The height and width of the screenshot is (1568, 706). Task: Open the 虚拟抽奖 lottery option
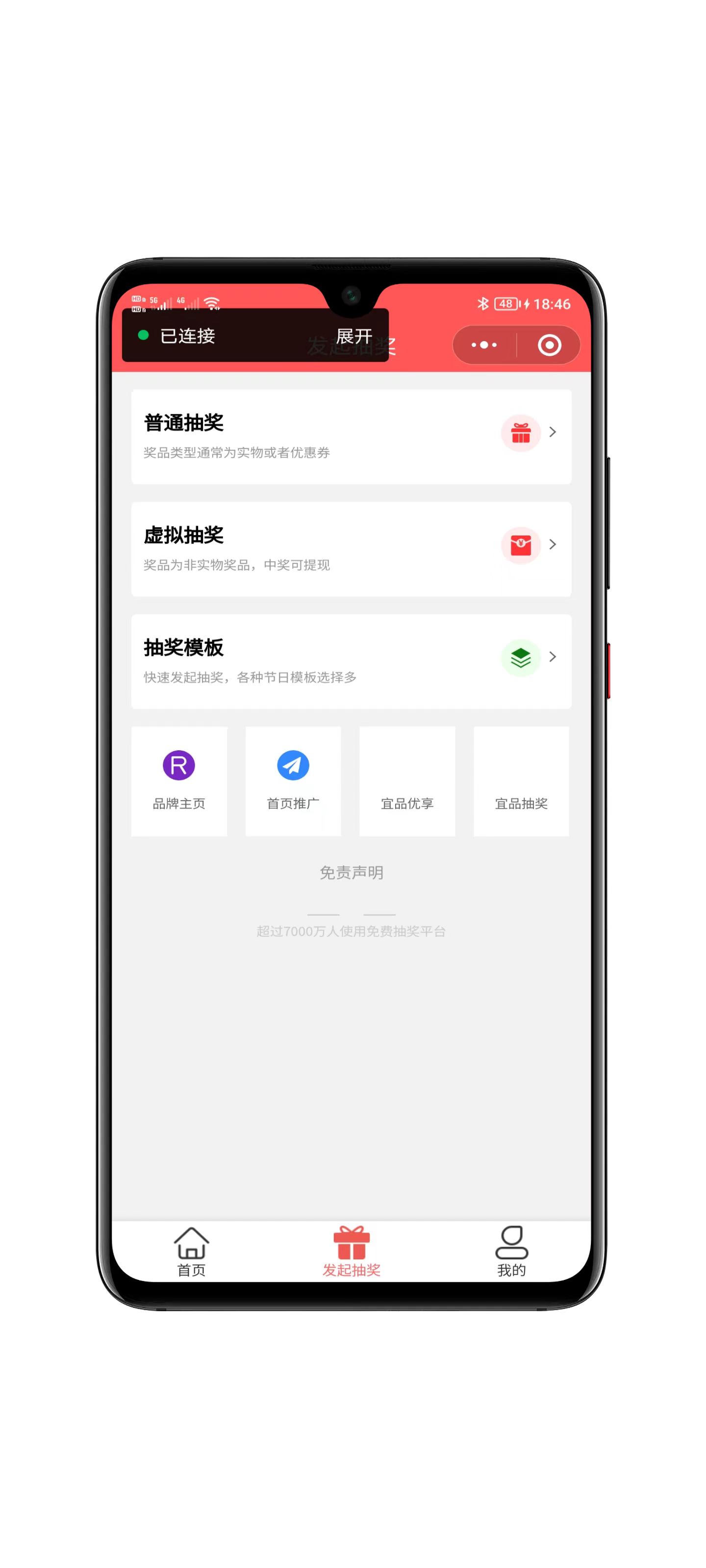click(x=351, y=549)
